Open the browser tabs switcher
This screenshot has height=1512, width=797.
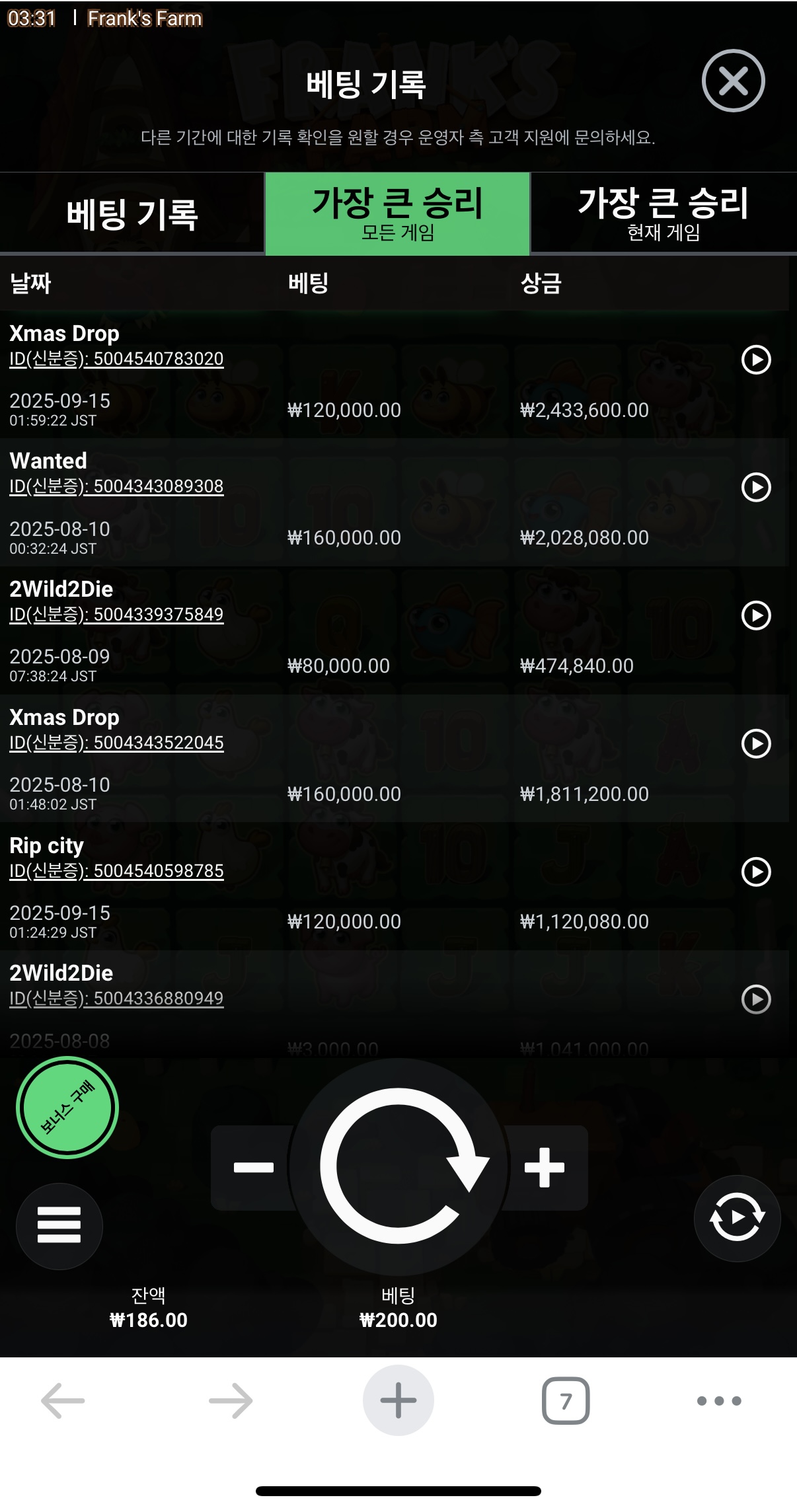pos(566,1401)
